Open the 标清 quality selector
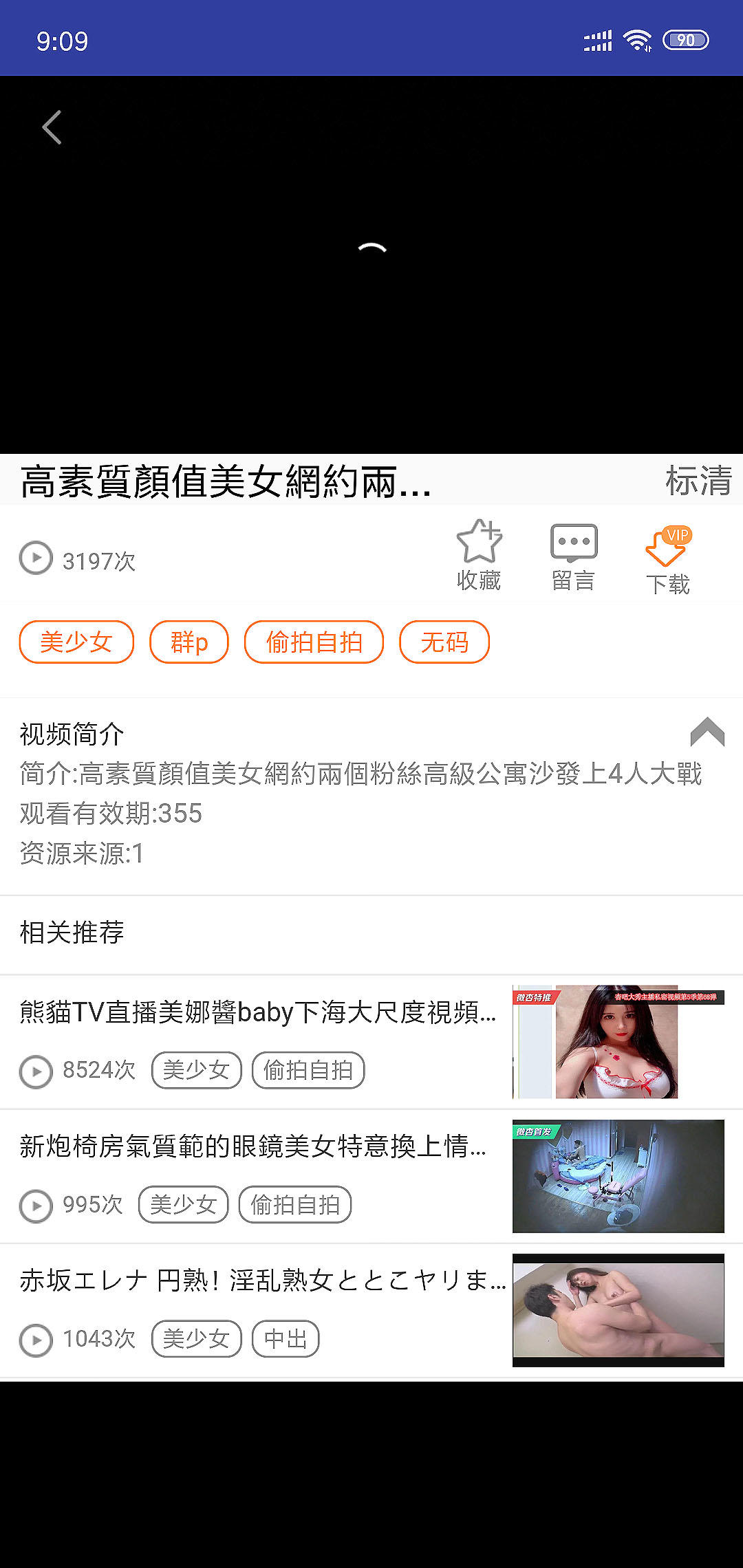Screen dimensions: 743x1568 click(x=698, y=480)
